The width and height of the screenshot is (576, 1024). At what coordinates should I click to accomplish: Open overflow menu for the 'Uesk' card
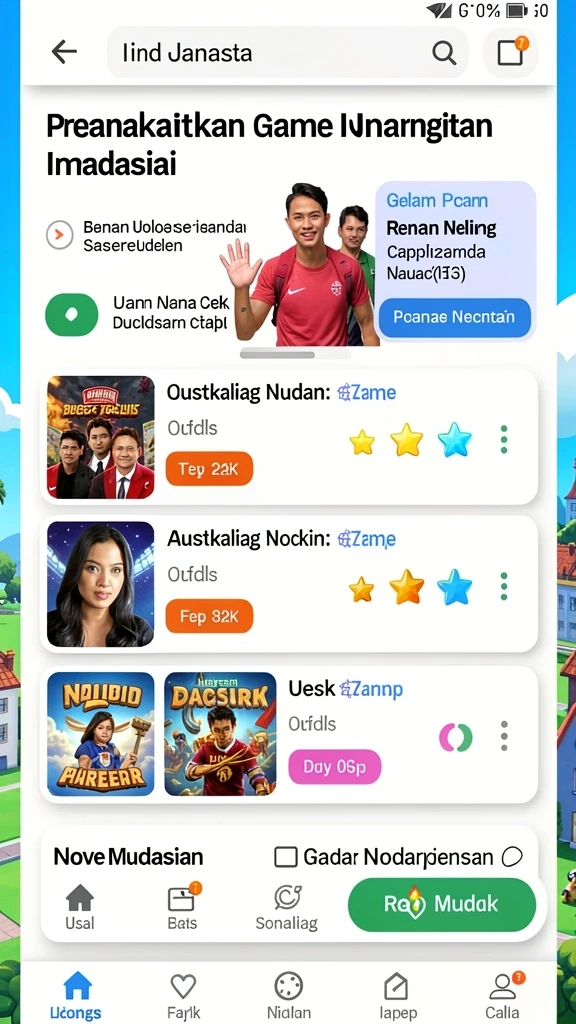tap(504, 736)
